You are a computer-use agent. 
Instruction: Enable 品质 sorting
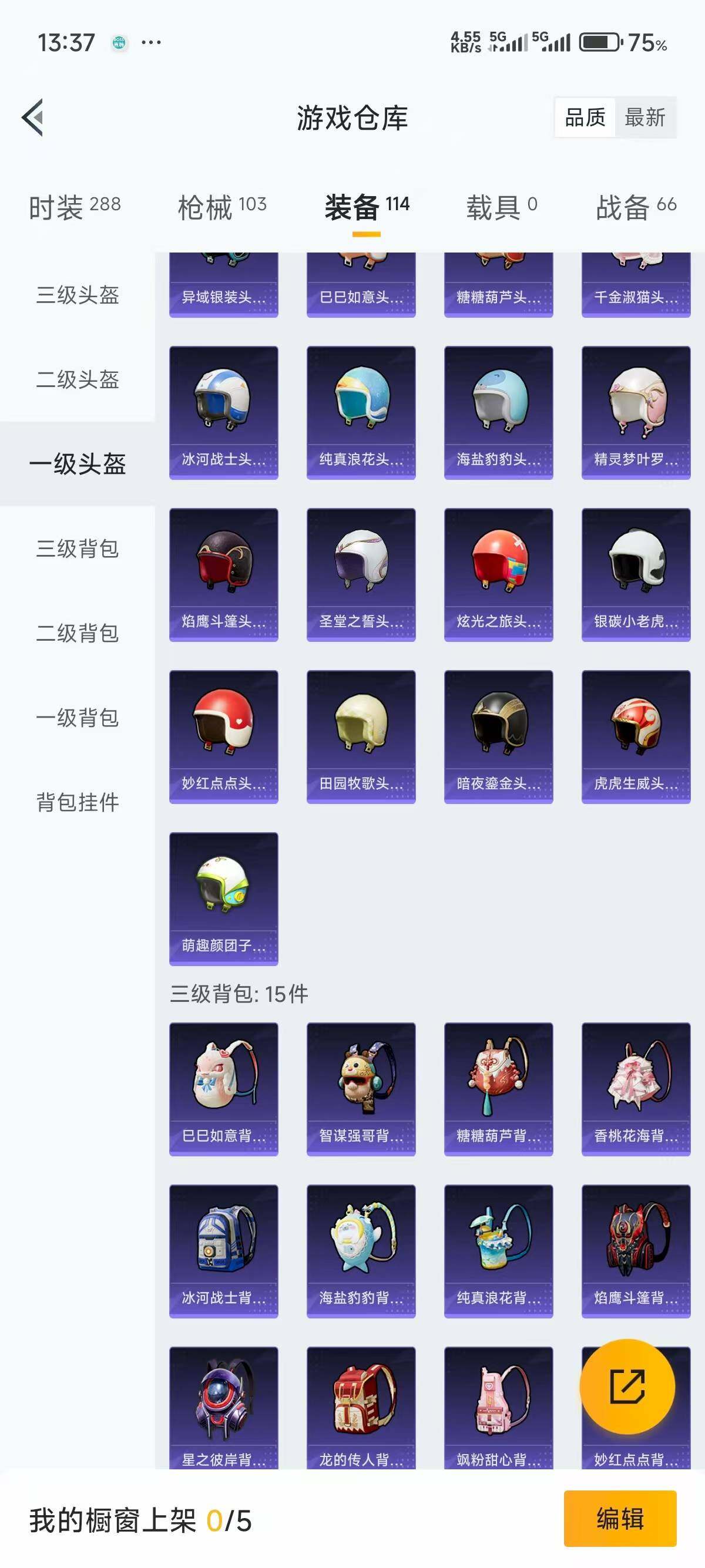click(x=585, y=119)
